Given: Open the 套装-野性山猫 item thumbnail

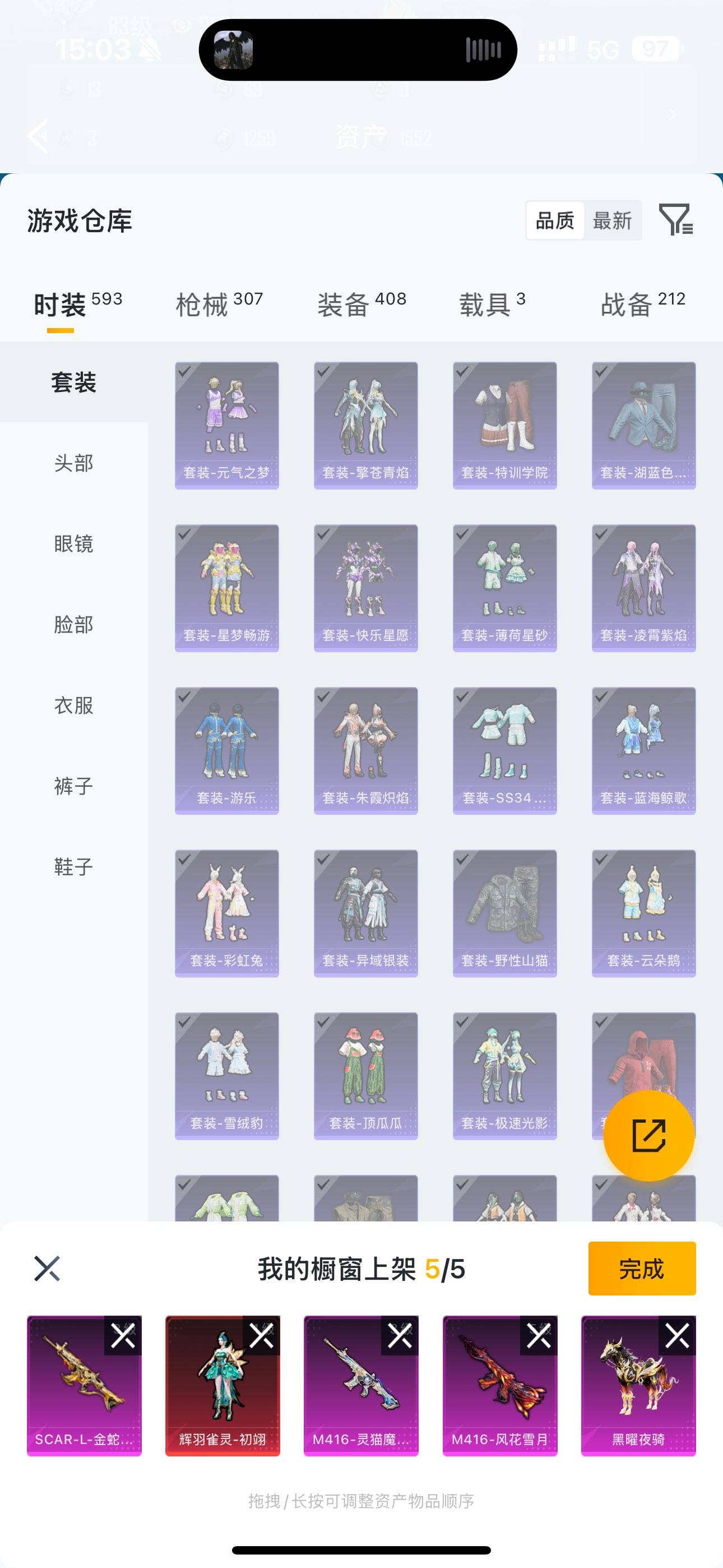Looking at the screenshot, I should pos(504,914).
